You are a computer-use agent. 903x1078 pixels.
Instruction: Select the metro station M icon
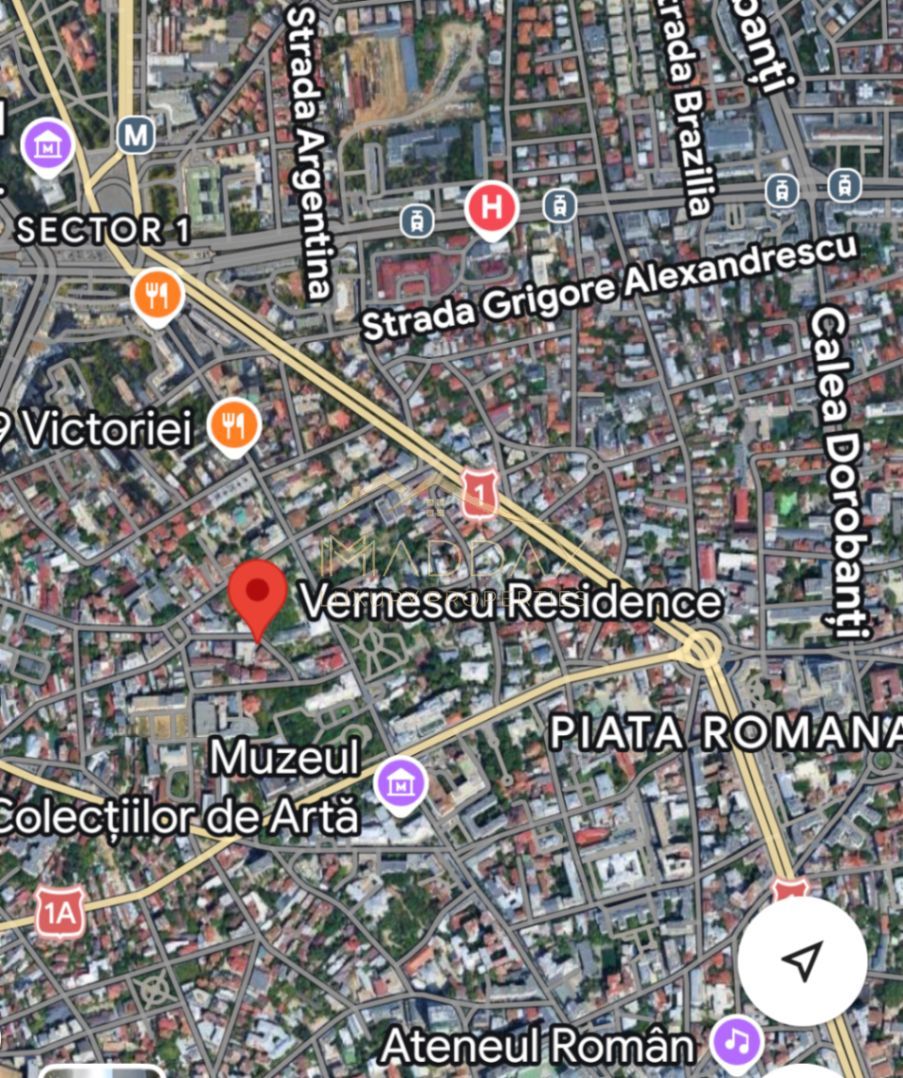point(136,134)
